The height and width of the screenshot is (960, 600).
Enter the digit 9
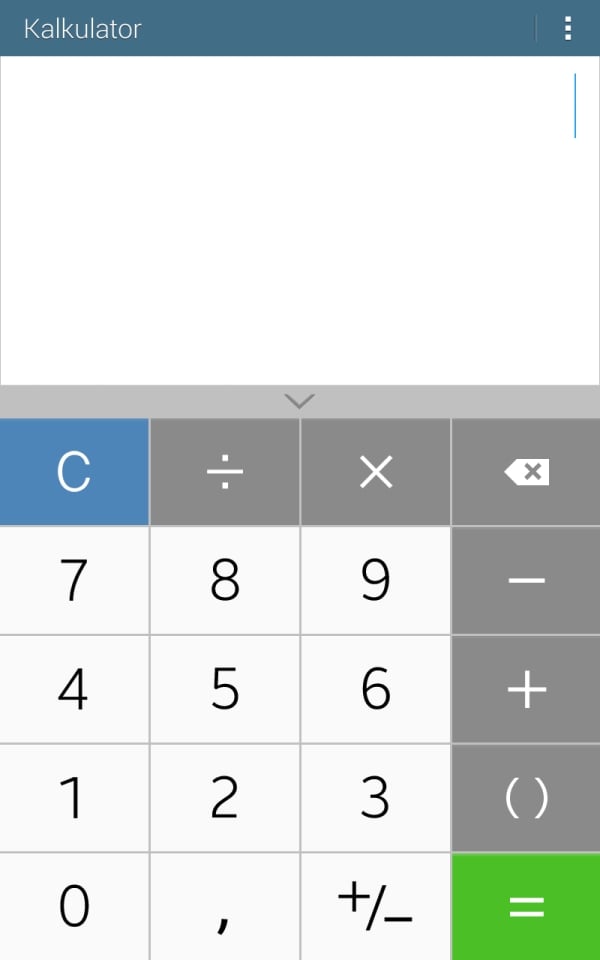(x=376, y=580)
